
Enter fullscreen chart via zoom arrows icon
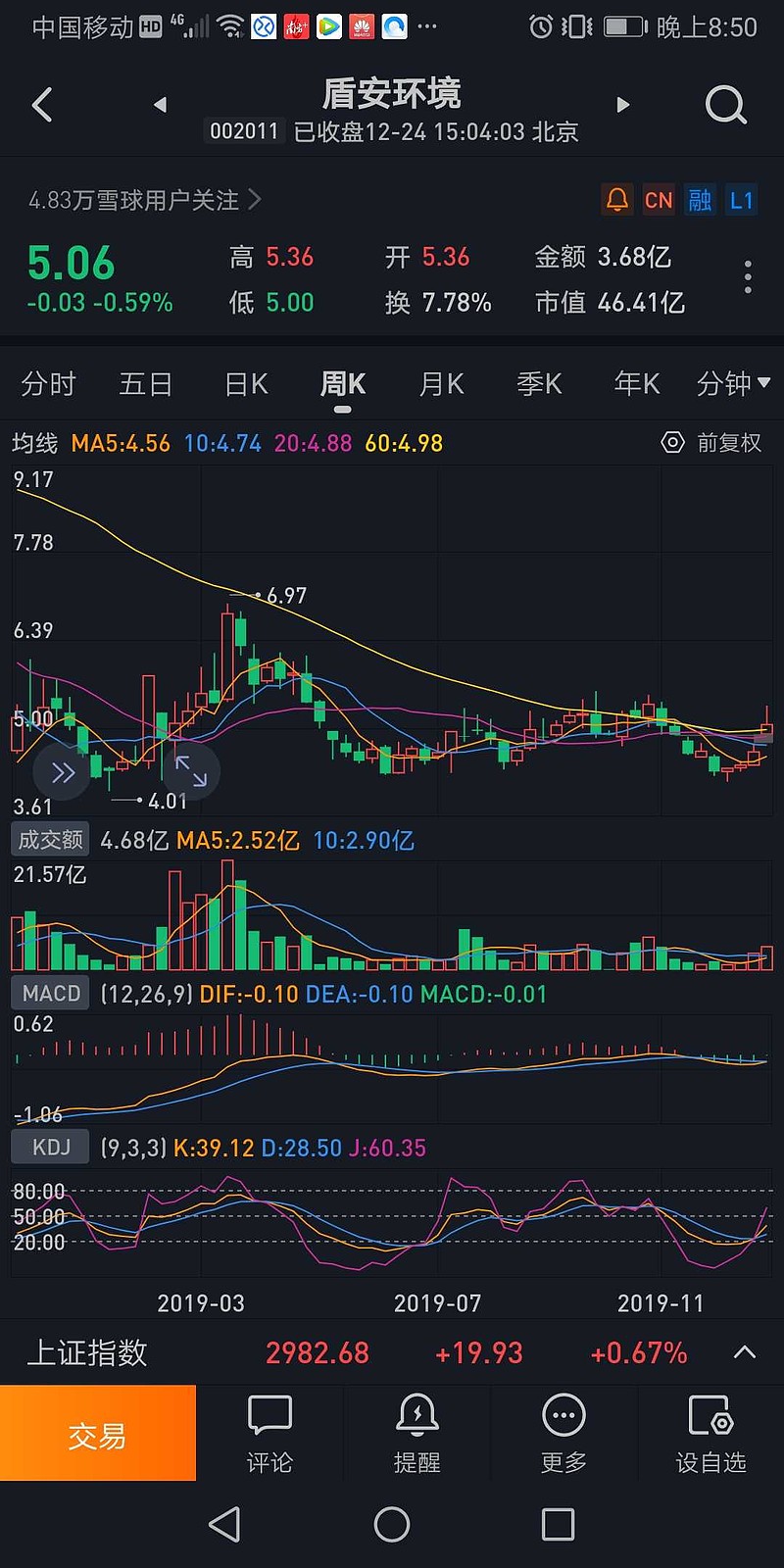pos(189,771)
